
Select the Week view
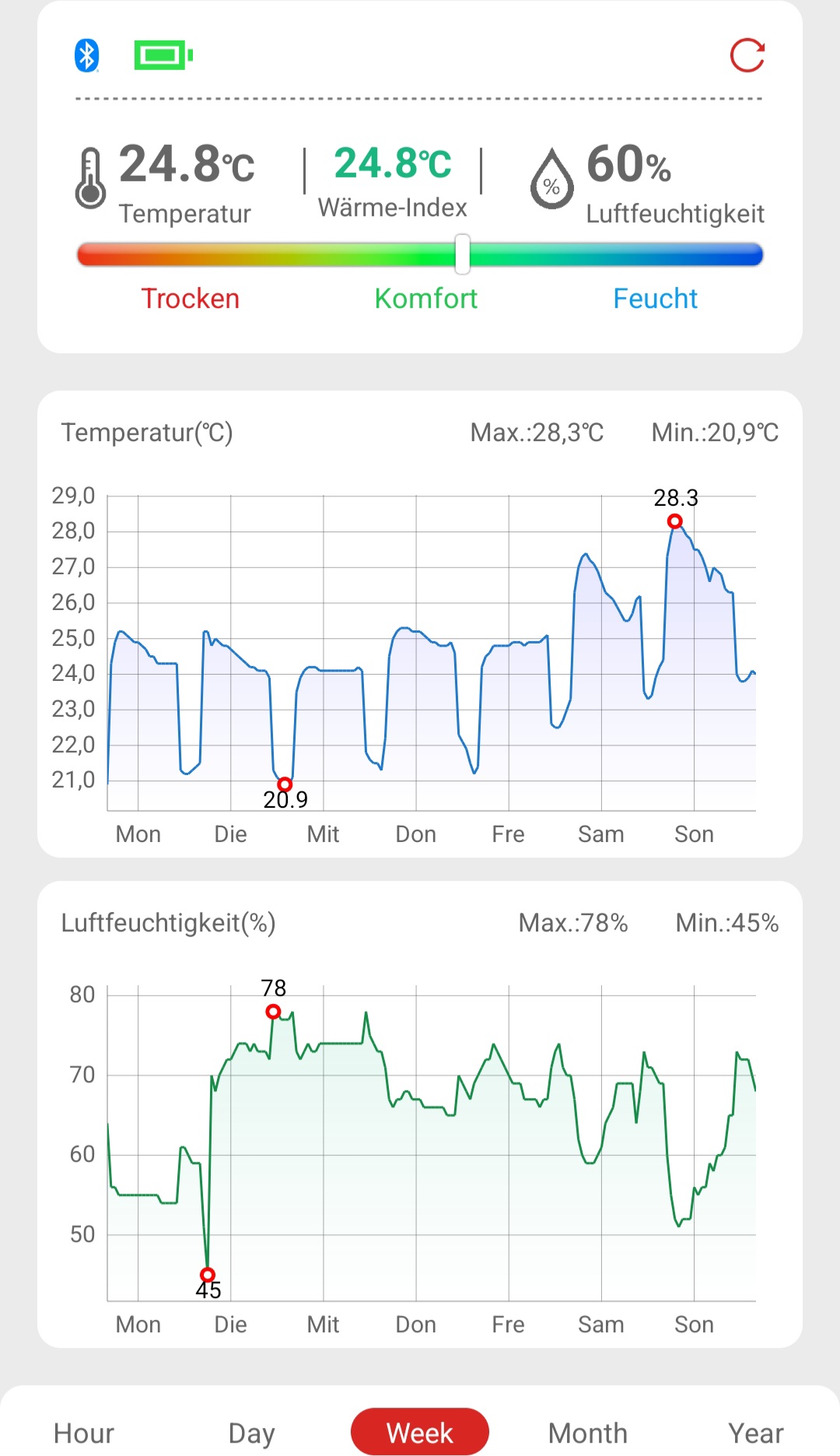click(x=420, y=1432)
